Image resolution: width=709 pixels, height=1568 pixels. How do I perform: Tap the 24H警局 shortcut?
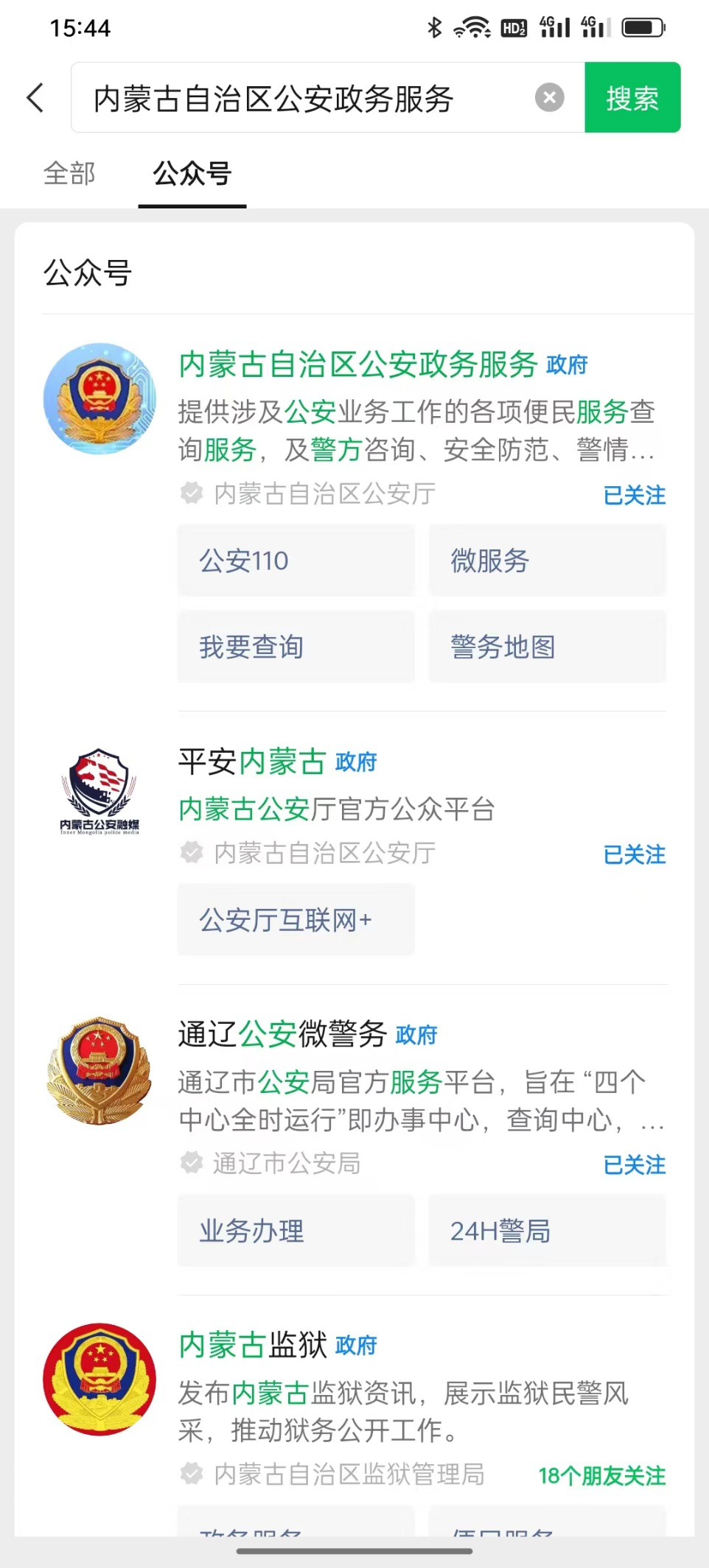547,1231
